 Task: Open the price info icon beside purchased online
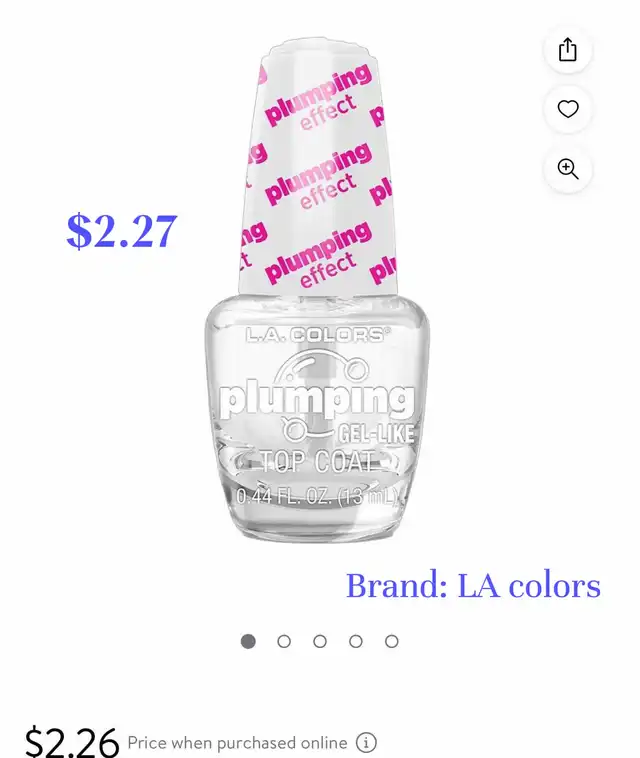click(x=367, y=743)
